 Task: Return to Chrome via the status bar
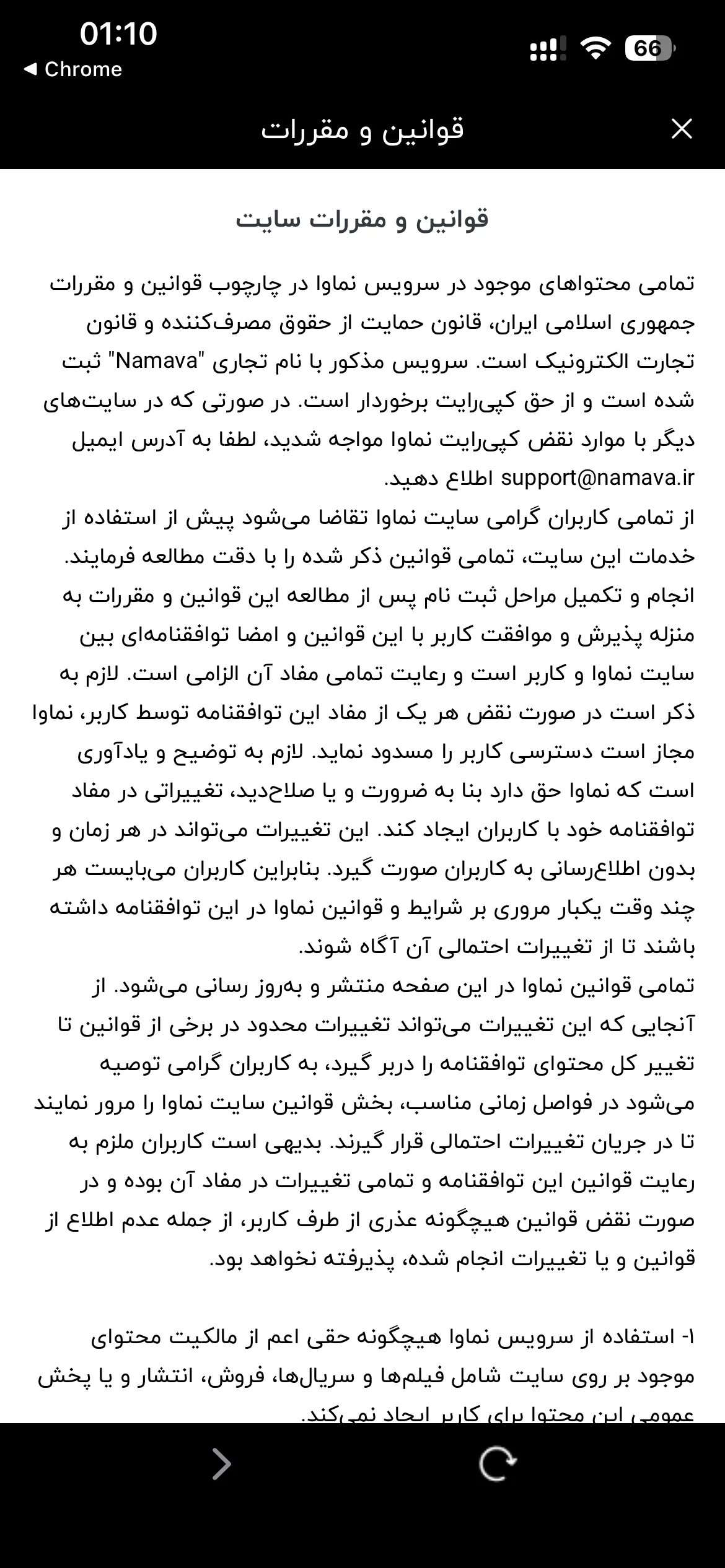(73, 69)
